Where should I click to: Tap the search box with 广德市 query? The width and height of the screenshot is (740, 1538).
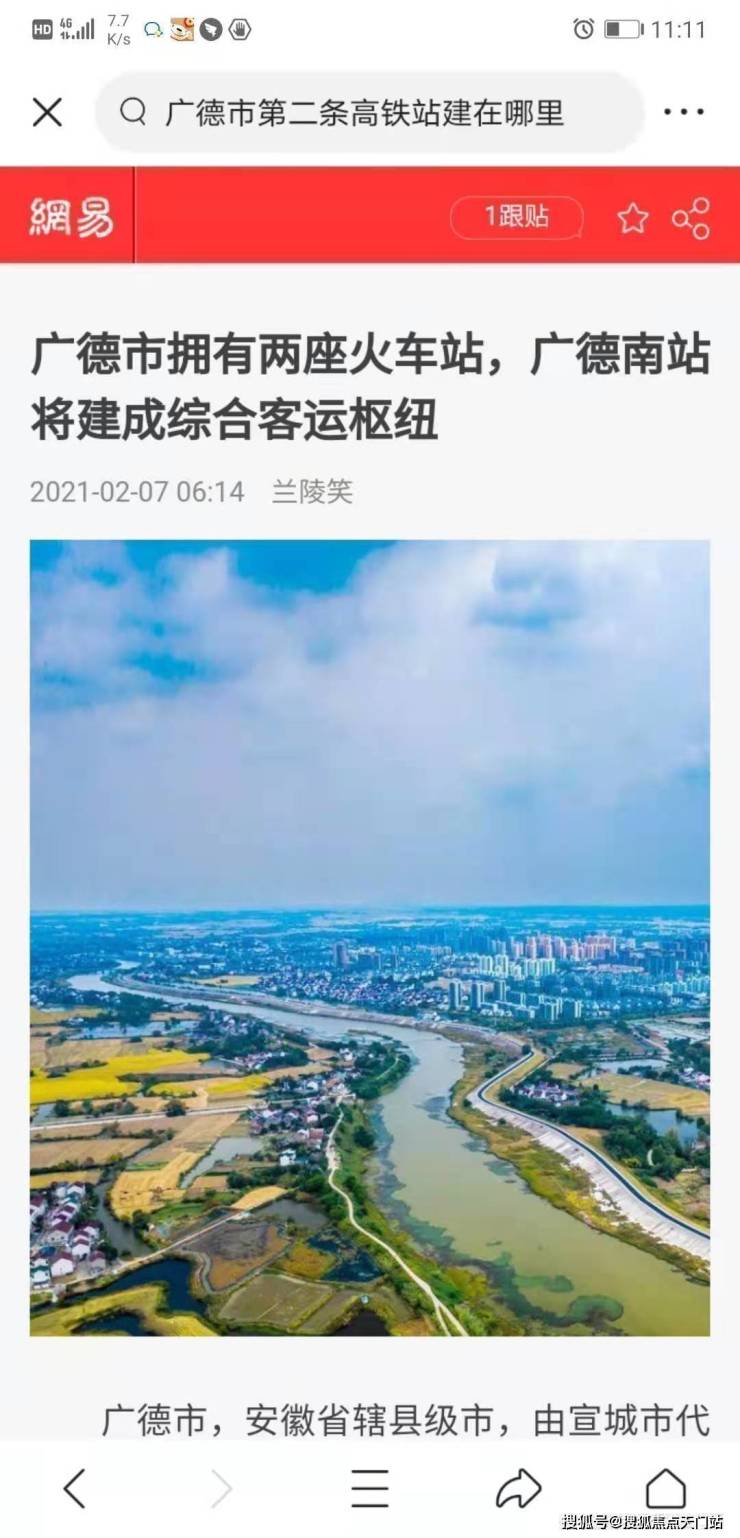click(369, 112)
